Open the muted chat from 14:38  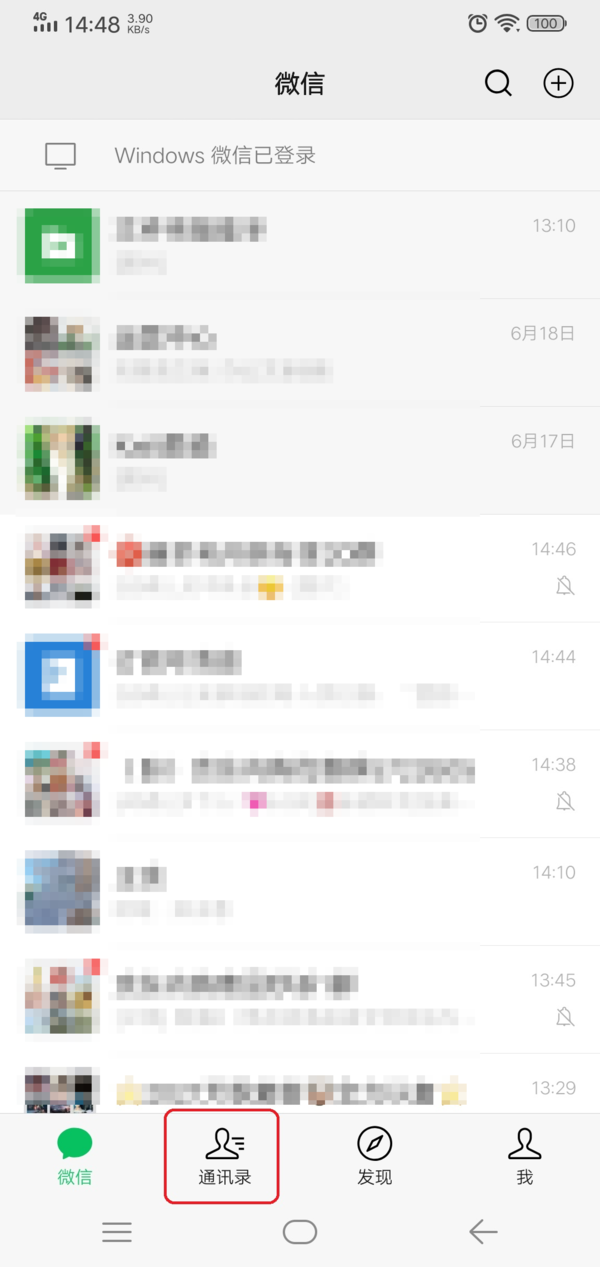pyautogui.click(x=300, y=784)
